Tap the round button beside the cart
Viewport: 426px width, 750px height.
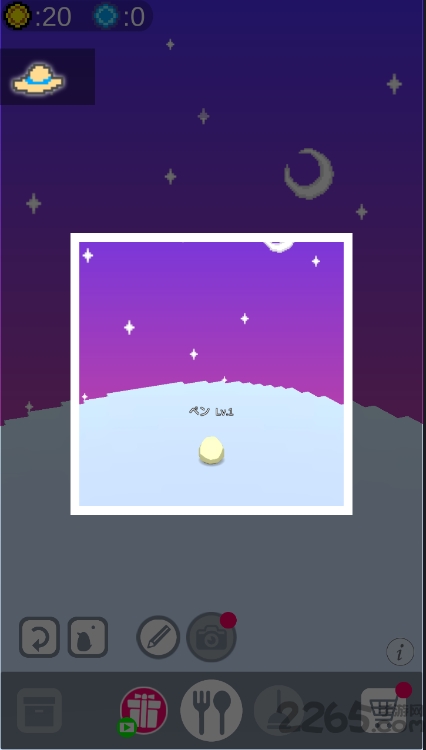click(279, 710)
